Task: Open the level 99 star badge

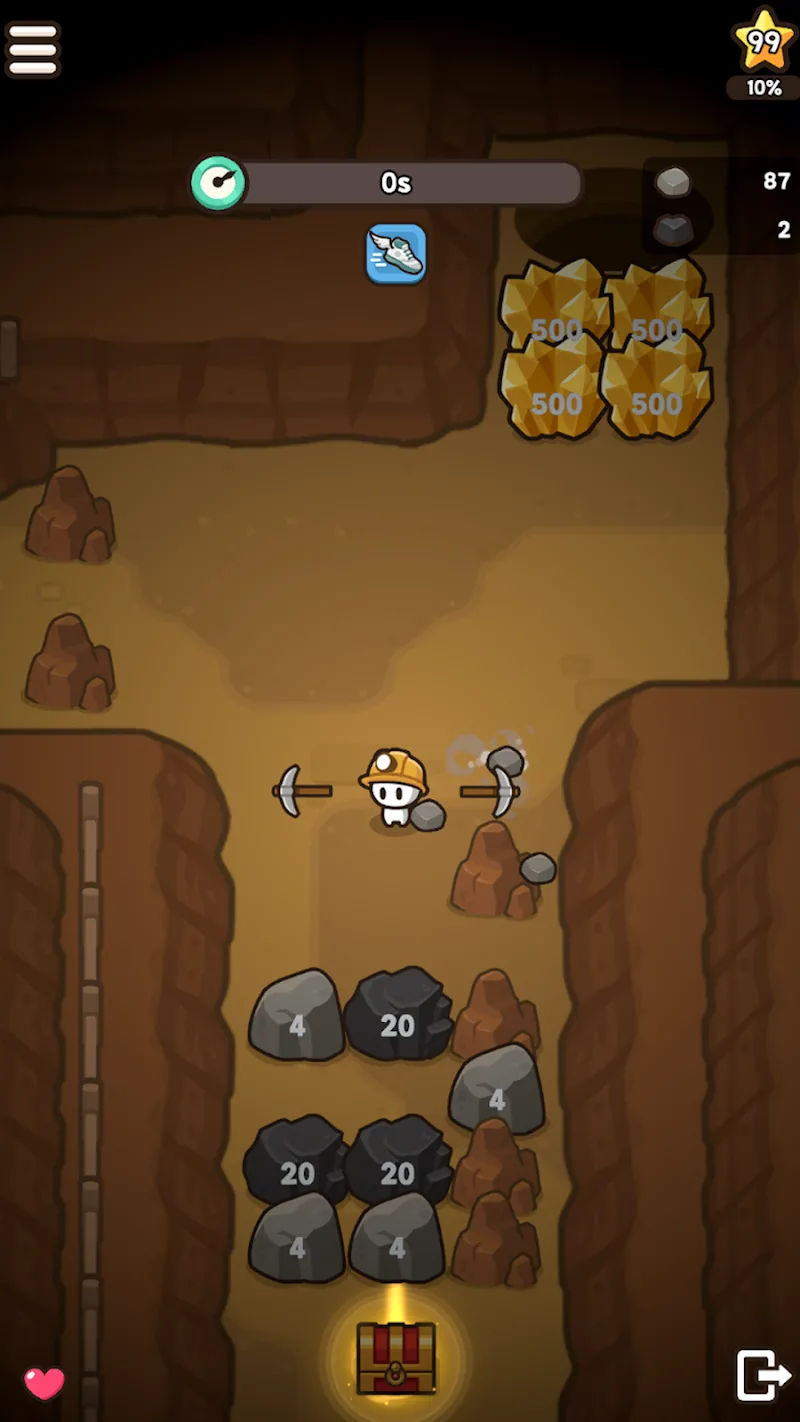Action: point(764,42)
